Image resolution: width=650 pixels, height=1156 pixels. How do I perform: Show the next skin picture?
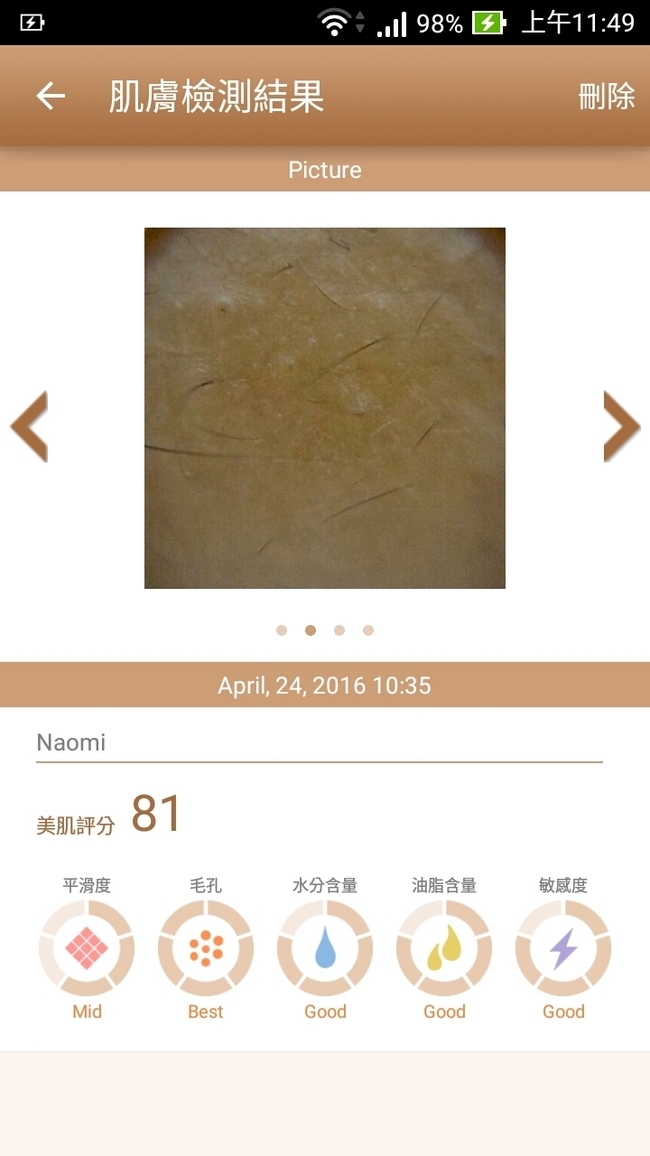[x=621, y=426]
